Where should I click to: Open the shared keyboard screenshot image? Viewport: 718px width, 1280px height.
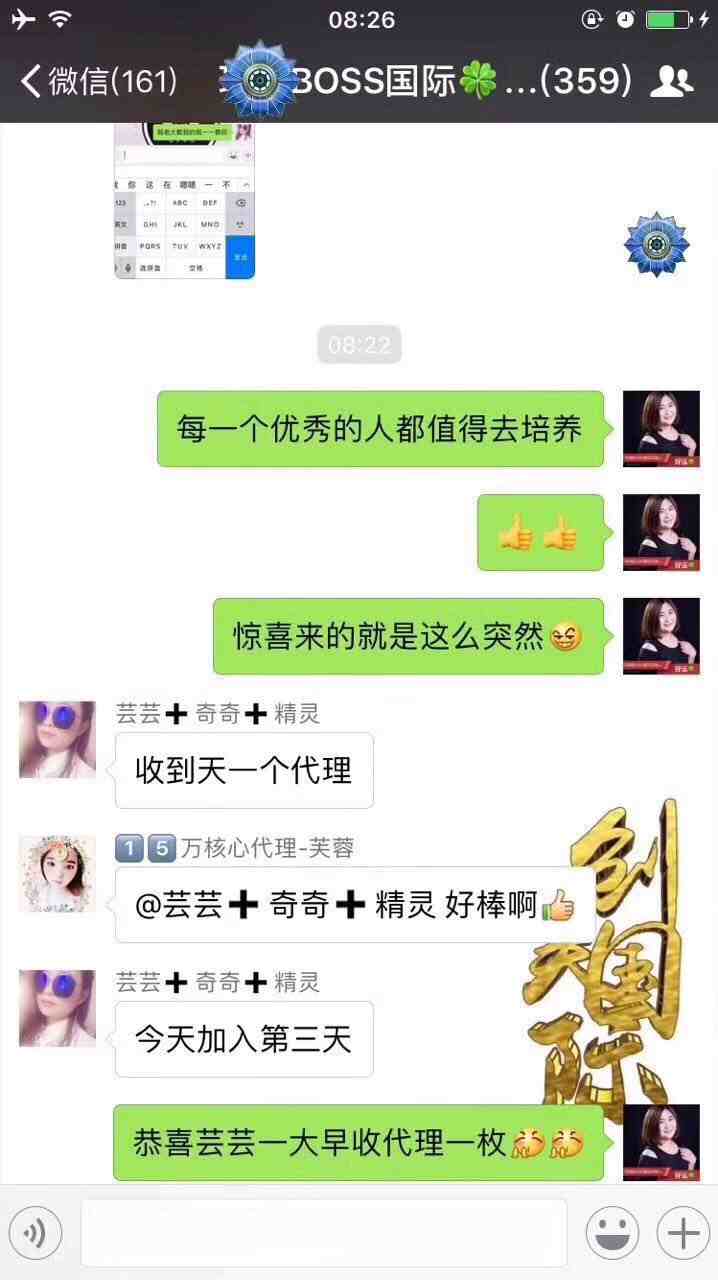tap(184, 201)
